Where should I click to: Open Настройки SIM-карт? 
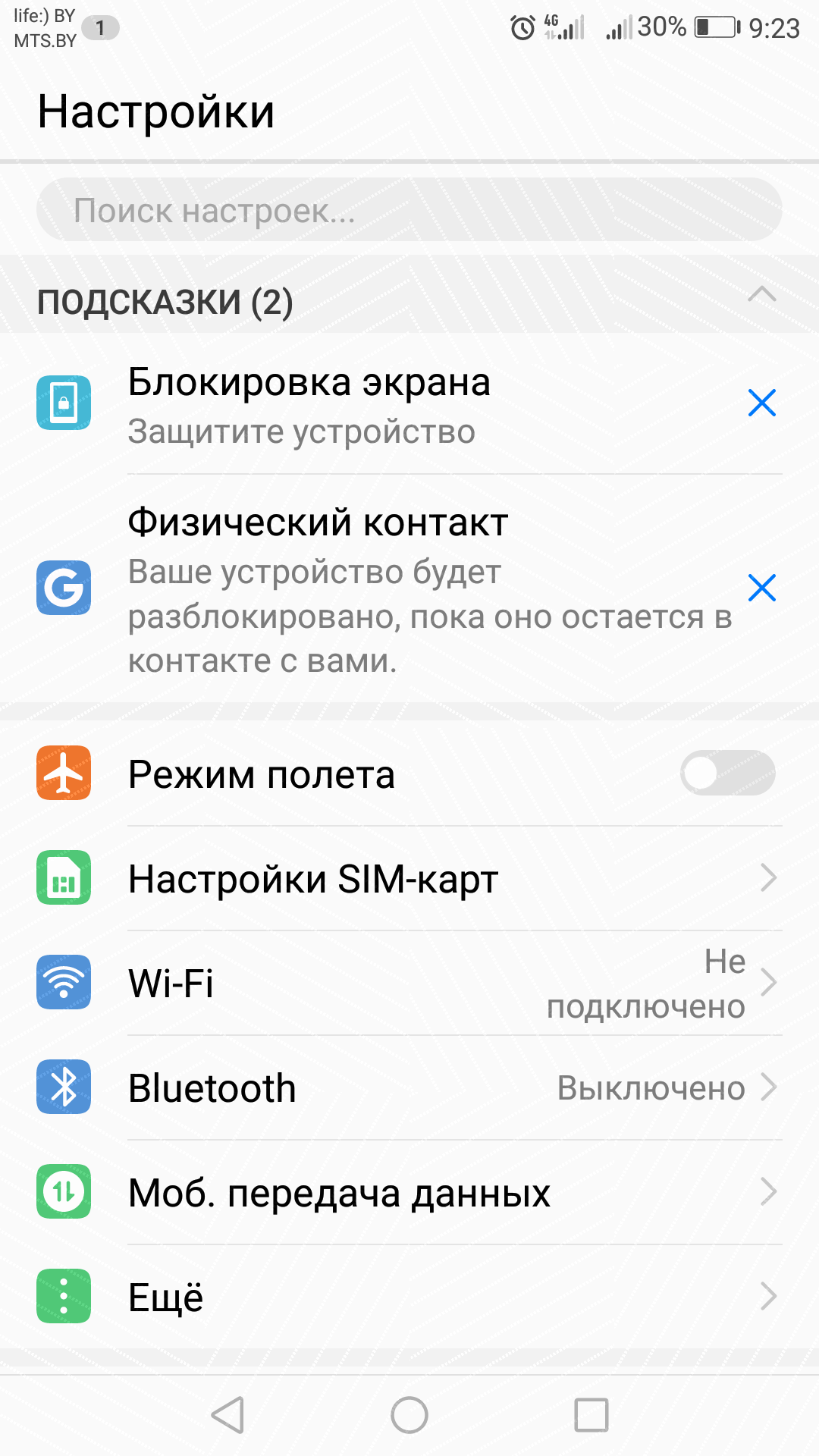pyautogui.click(x=409, y=878)
